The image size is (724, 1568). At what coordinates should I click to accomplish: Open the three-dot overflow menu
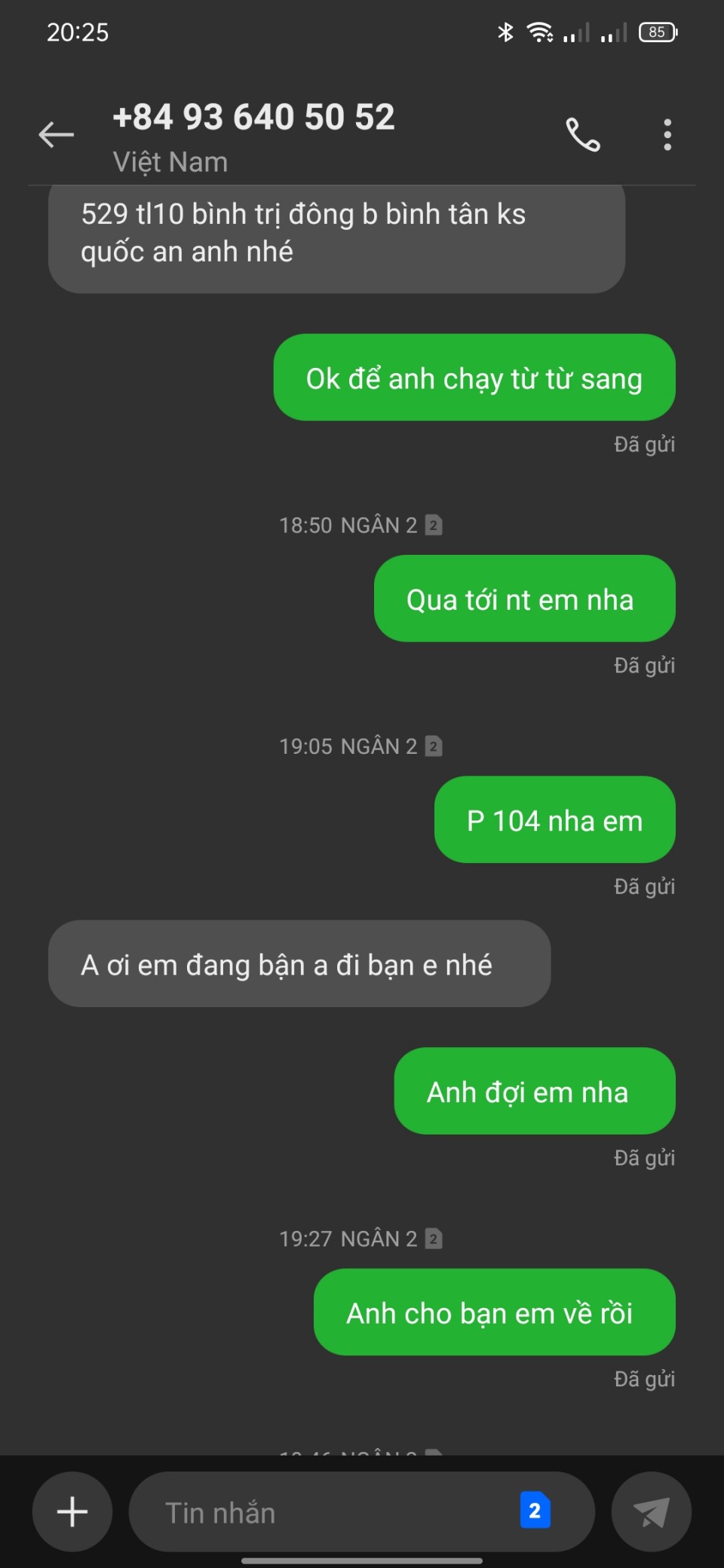(667, 135)
